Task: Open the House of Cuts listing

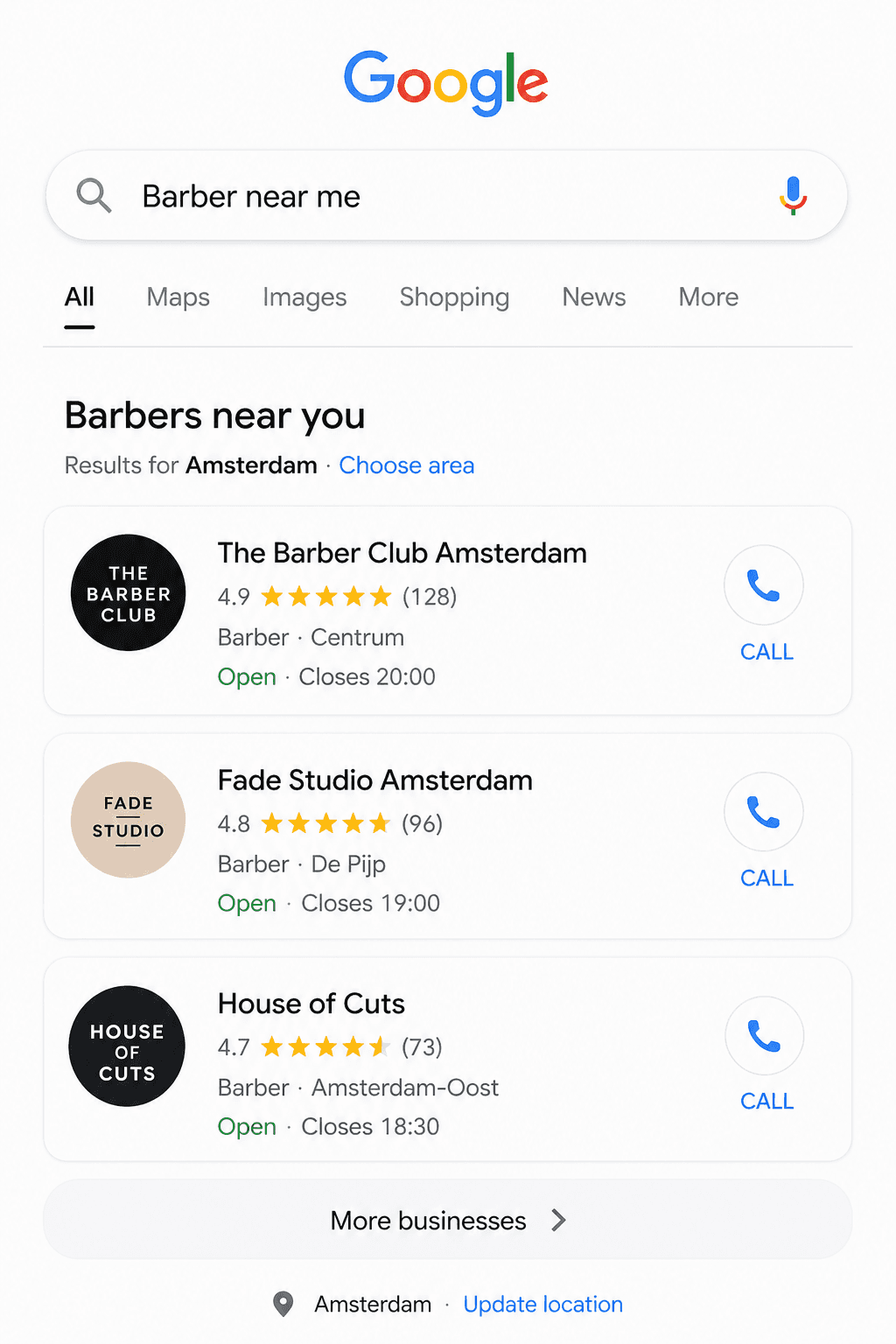Action: point(311,1004)
